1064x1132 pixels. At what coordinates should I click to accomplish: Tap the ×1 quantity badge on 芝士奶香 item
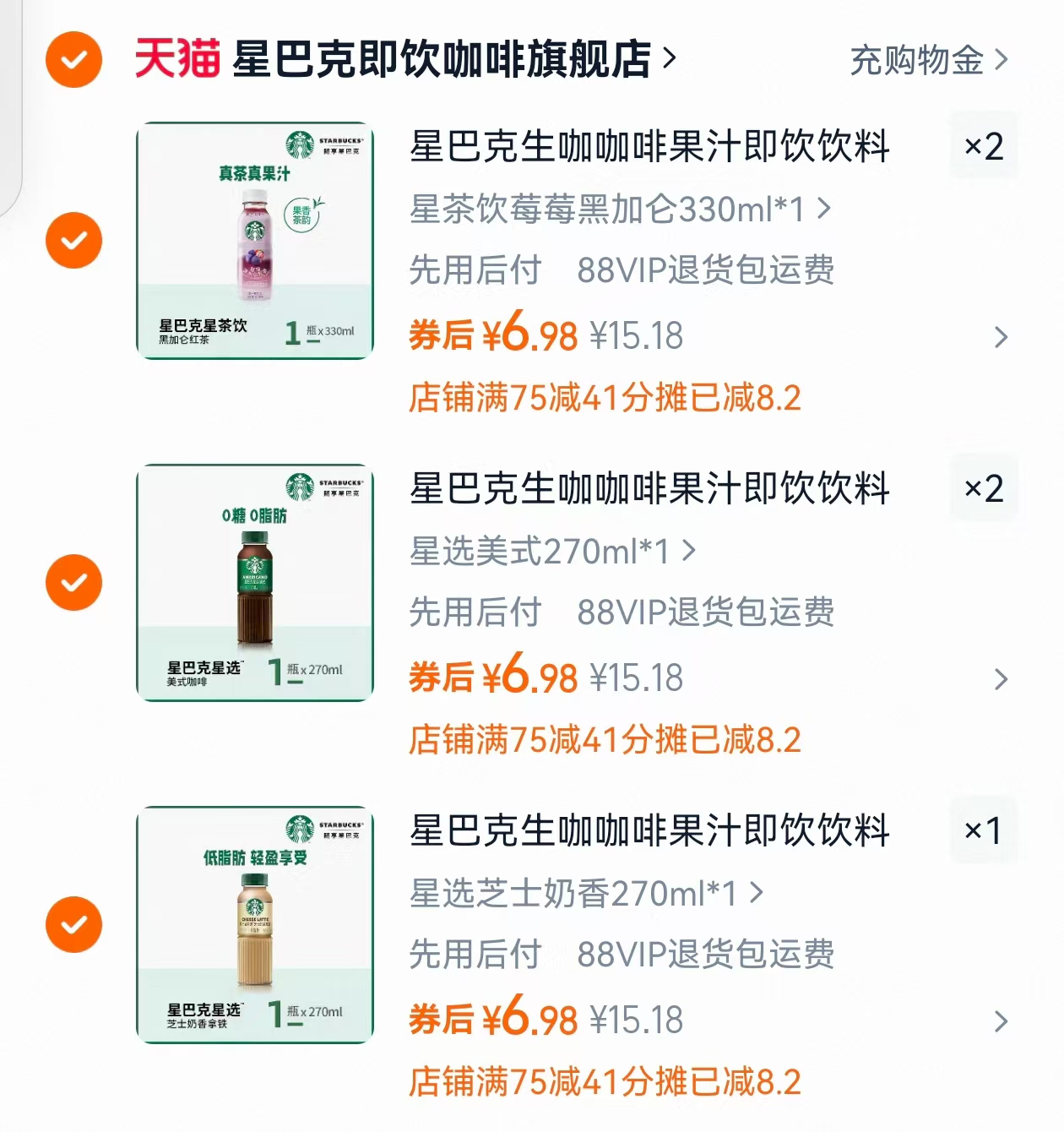click(x=982, y=831)
